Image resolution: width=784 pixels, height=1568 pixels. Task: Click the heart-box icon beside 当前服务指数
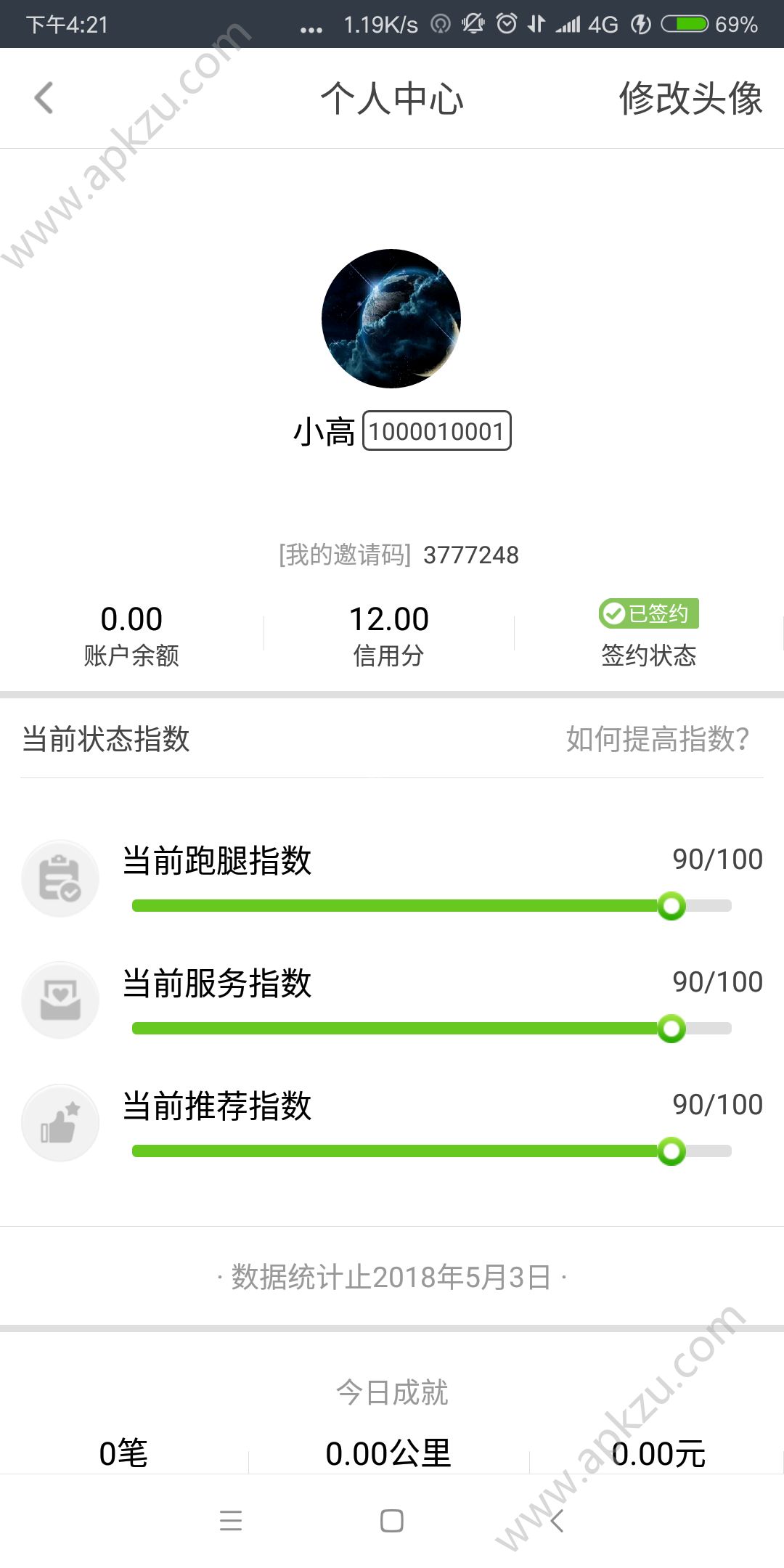pos(61,1000)
